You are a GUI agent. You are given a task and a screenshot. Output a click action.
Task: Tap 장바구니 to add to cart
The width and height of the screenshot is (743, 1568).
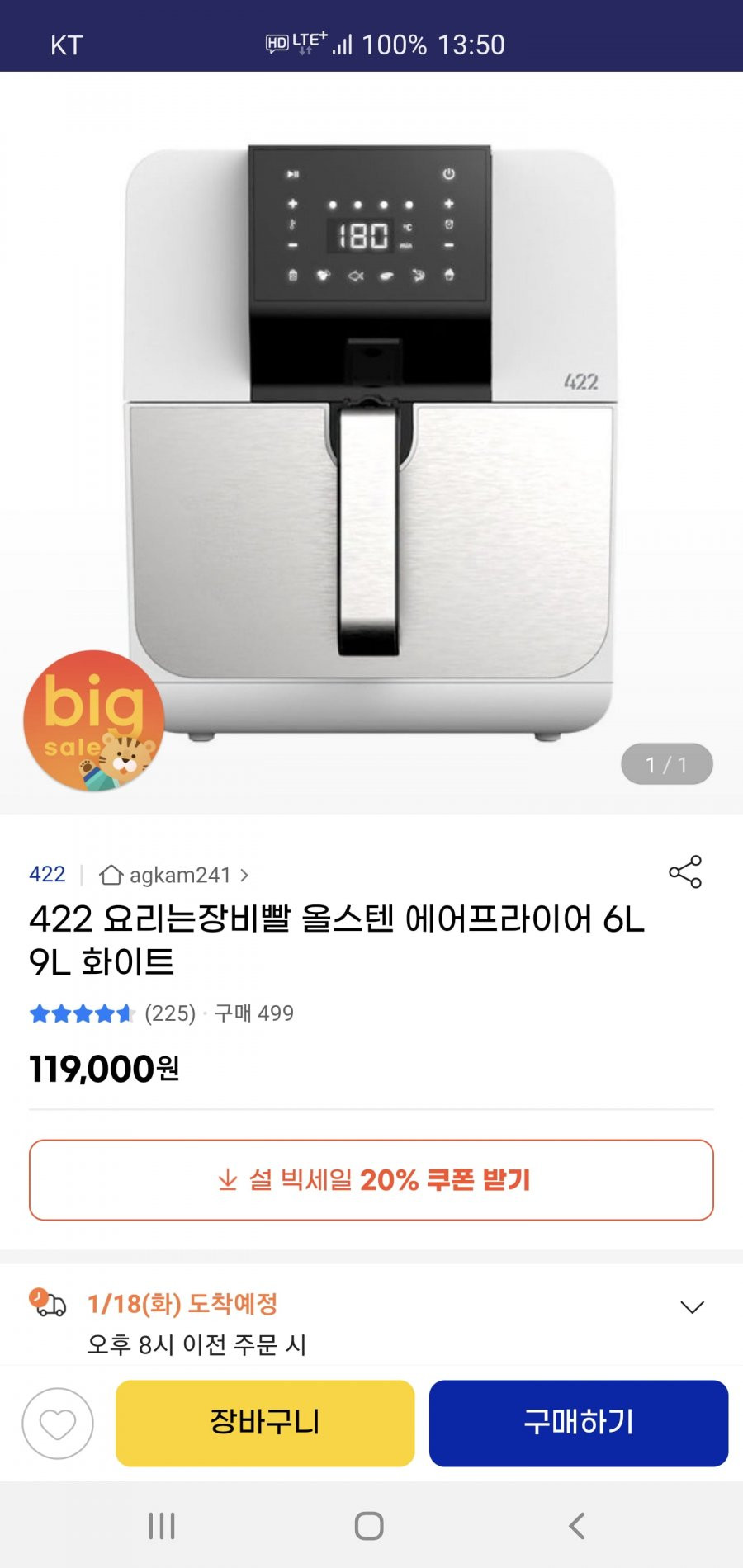tap(265, 1423)
